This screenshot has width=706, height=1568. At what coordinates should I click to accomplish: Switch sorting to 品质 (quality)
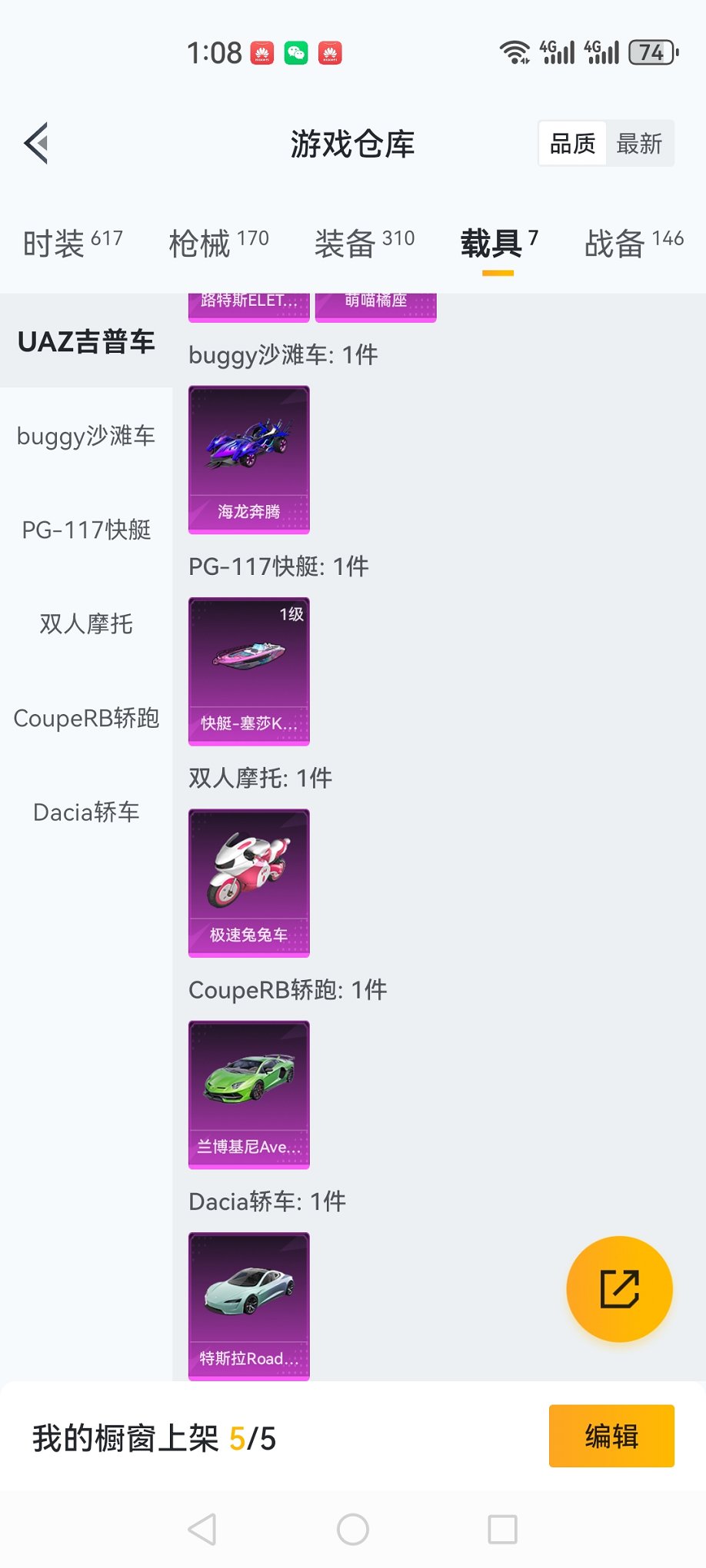click(x=571, y=144)
